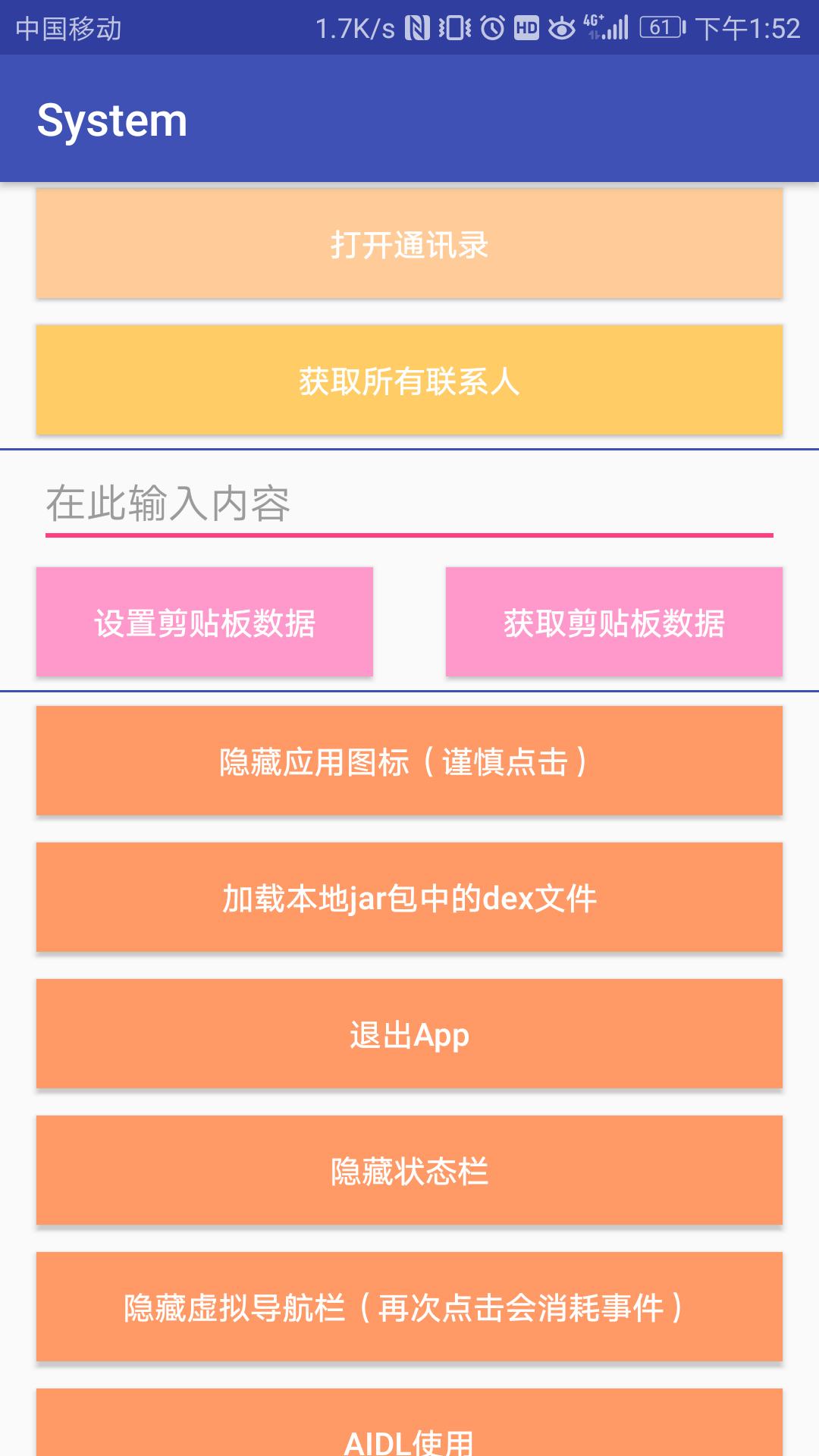The height and width of the screenshot is (1456, 819).
Task: Exit using the 退出App button
Action: [409, 1034]
